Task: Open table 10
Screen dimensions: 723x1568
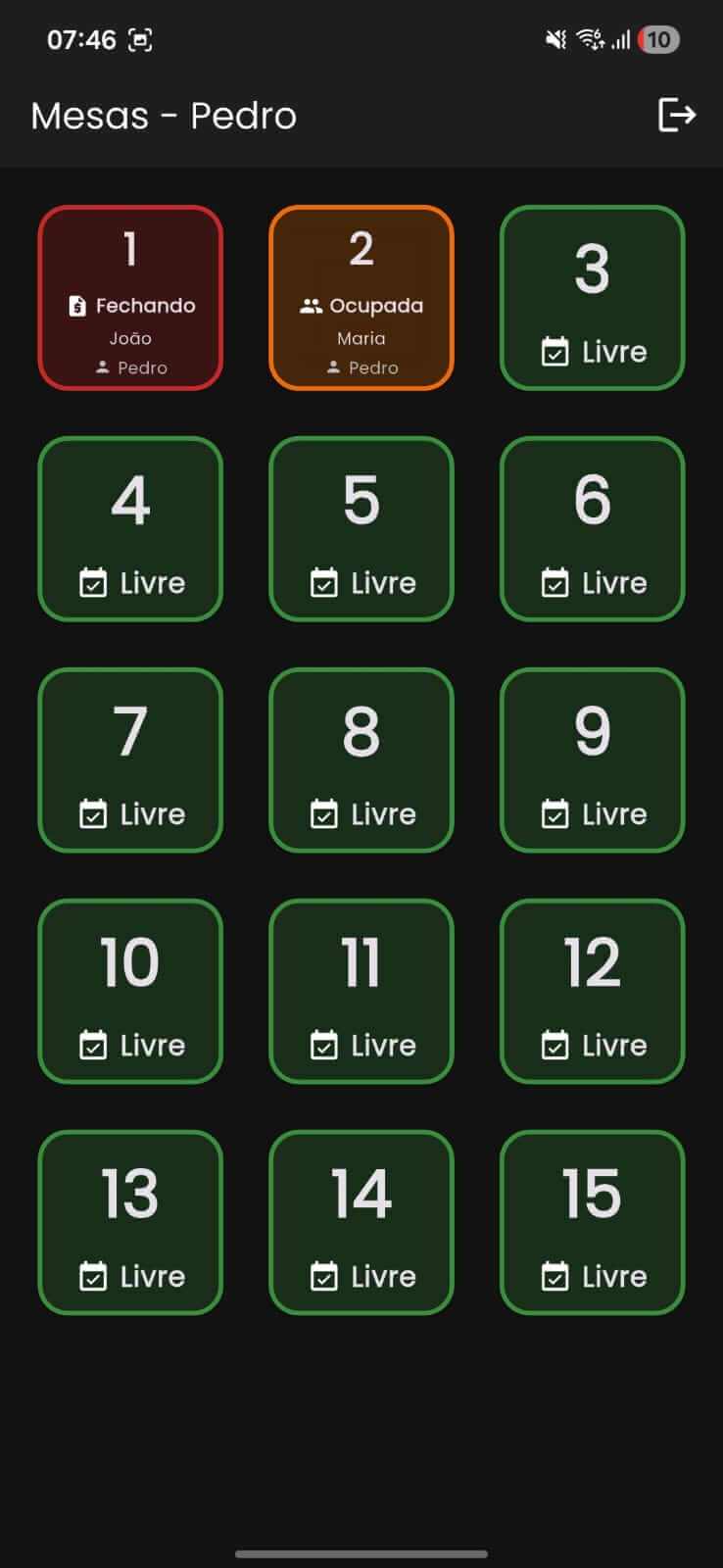Action: pyautogui.click(x=130, y=992)
